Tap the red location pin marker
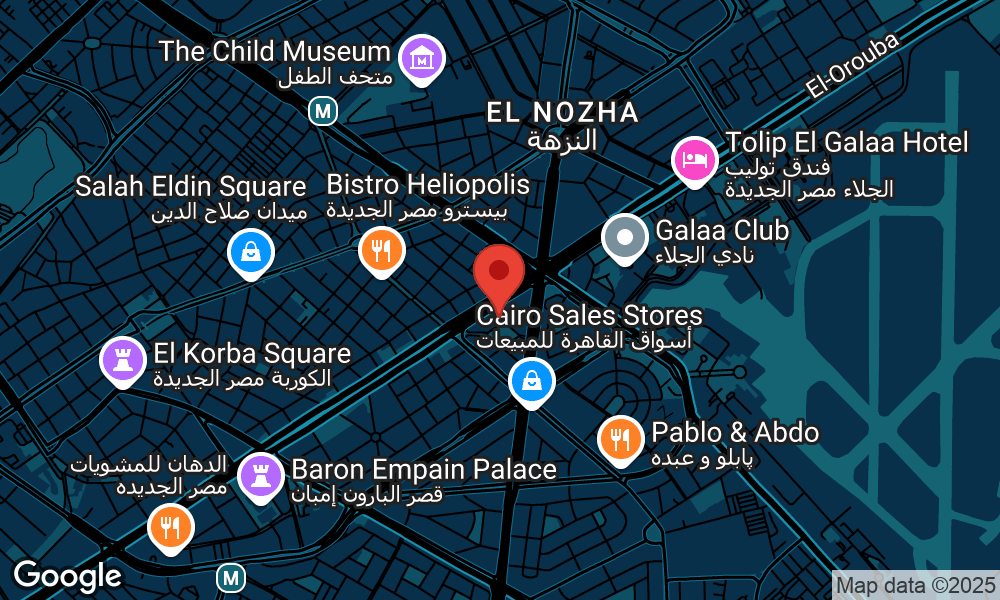1000x600 pixels. click(x=499, y=273)
